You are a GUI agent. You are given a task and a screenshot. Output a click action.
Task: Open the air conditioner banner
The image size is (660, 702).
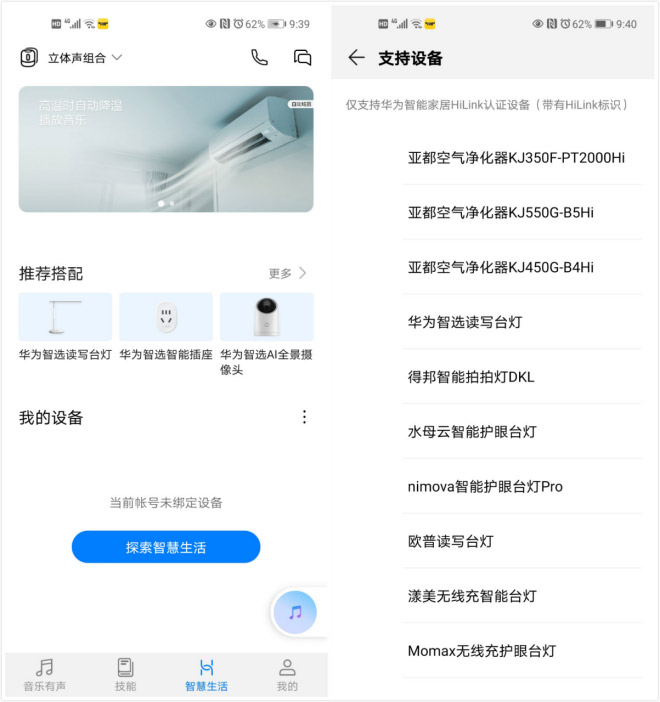[x=166, y=149]
